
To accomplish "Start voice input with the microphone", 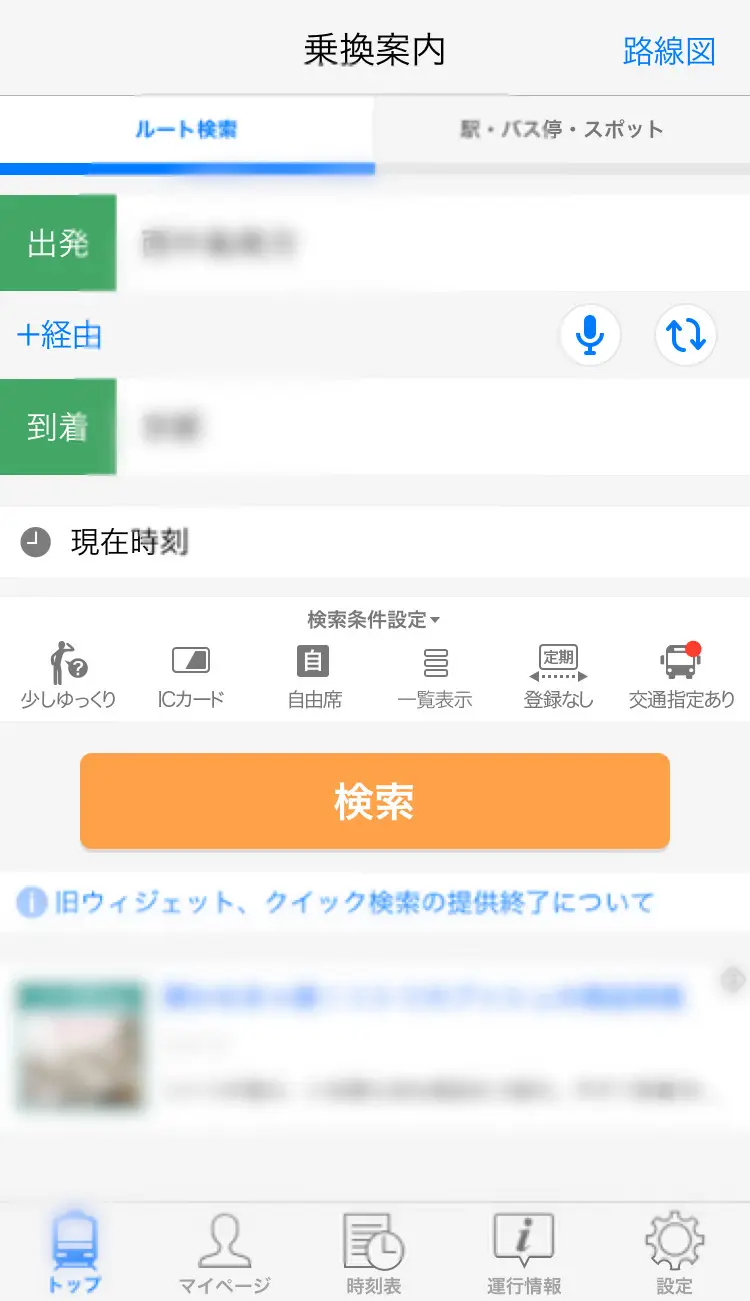I will click(x=590, y=335).
